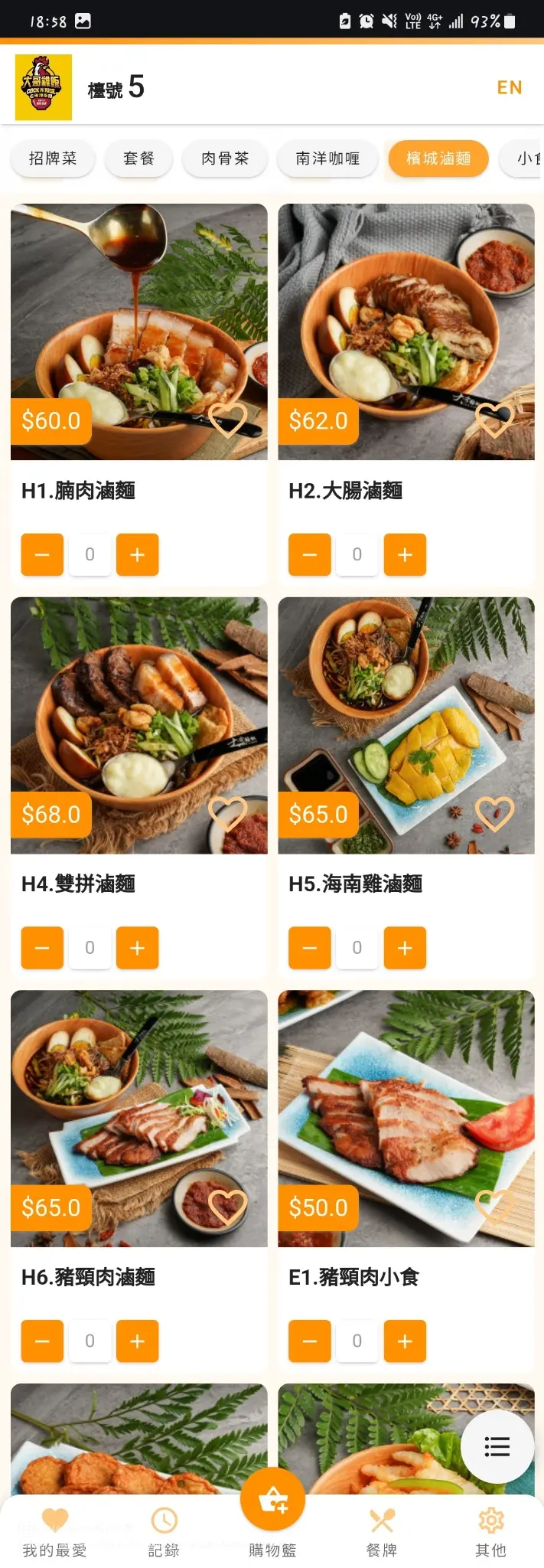
Task: Switch to the 餐牌 menu tab
Action: (381, 1532)
